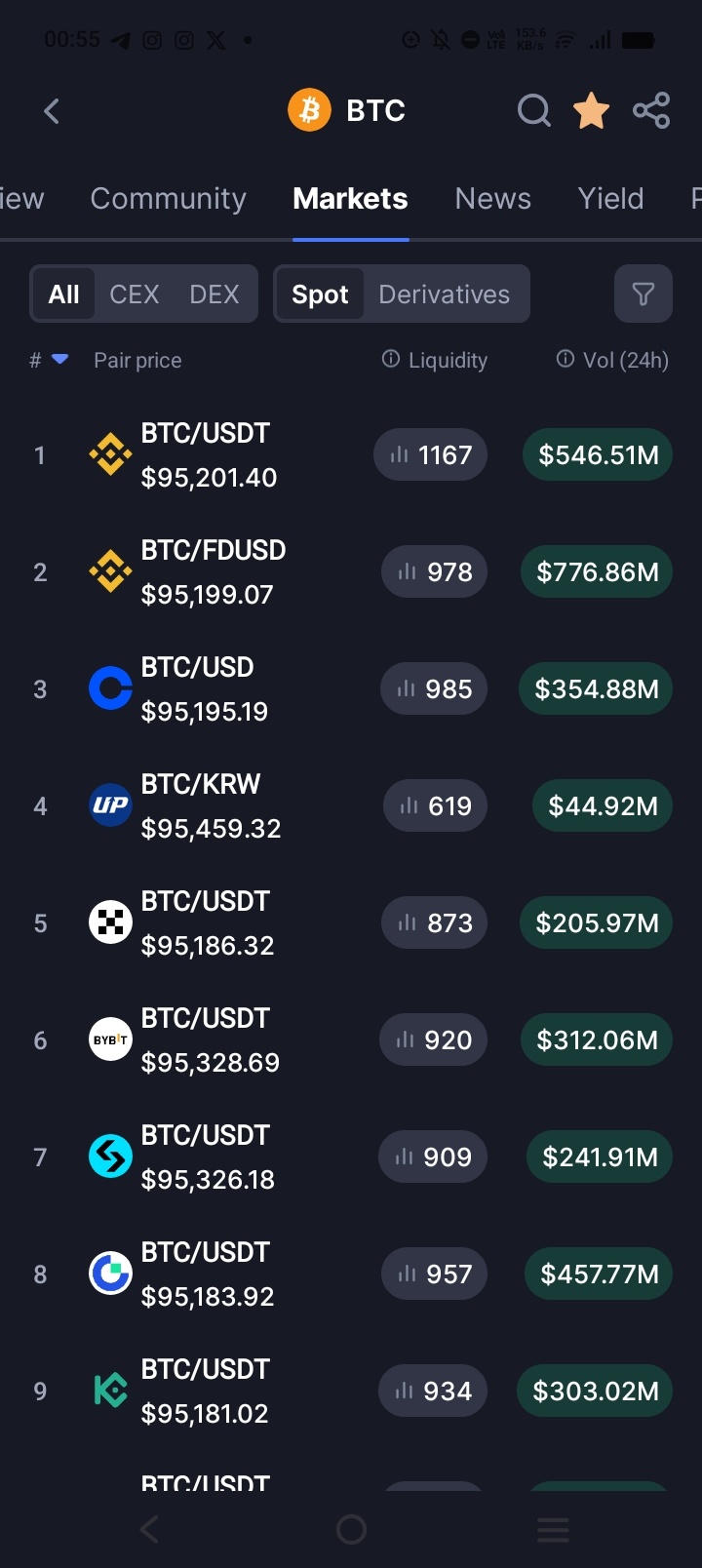Switch to the News tab
Screen dimensions: 702x1568
point(493,198)
